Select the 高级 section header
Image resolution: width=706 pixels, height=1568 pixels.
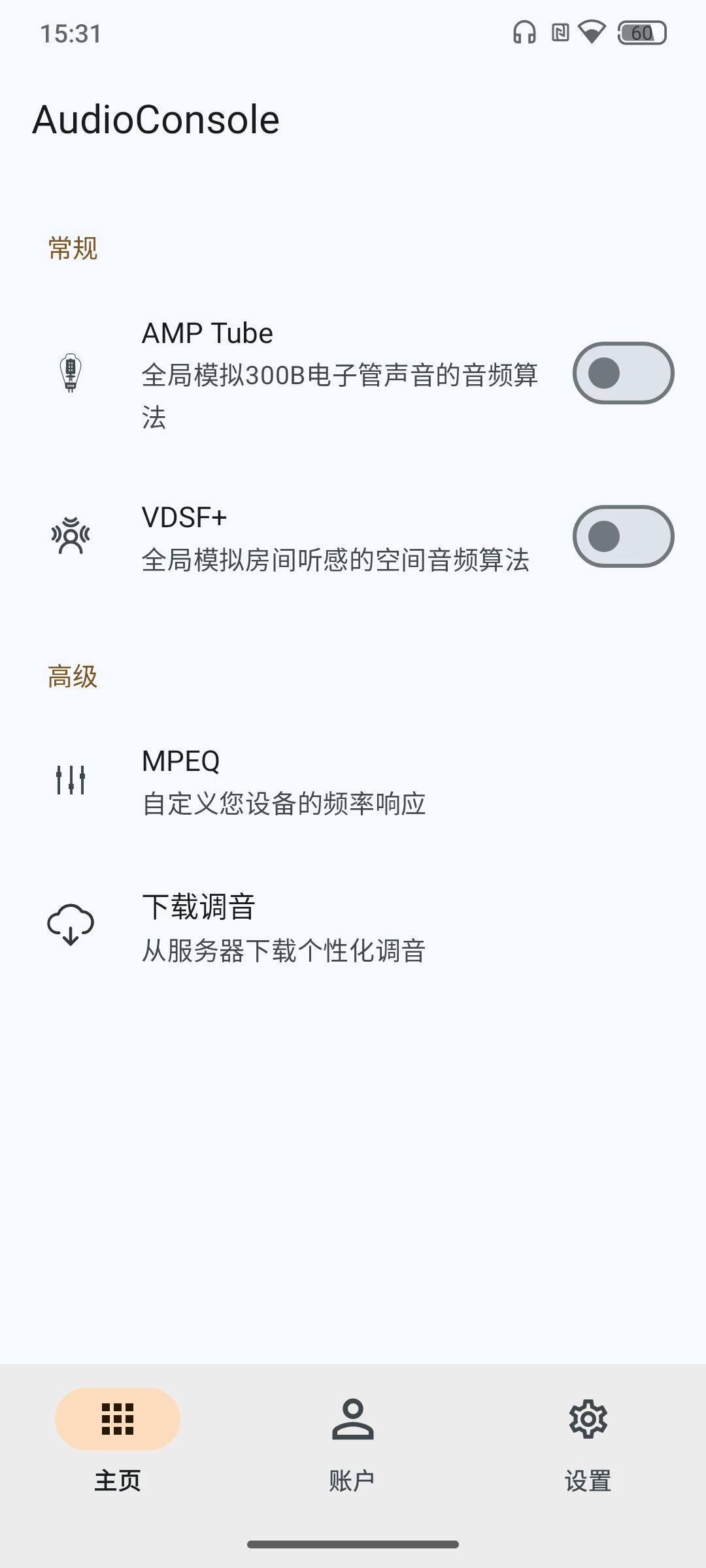[72, 678]
